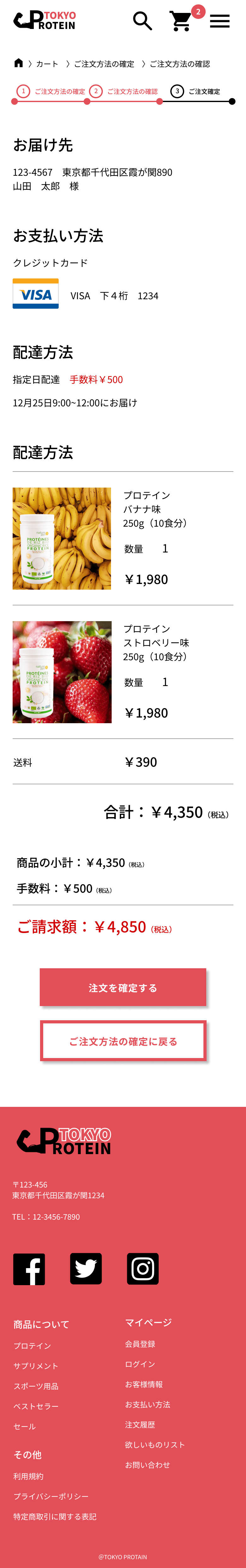Open the shopping cart
The width and height of the screenshot is (246, 1568).
(x=180, y=21)
